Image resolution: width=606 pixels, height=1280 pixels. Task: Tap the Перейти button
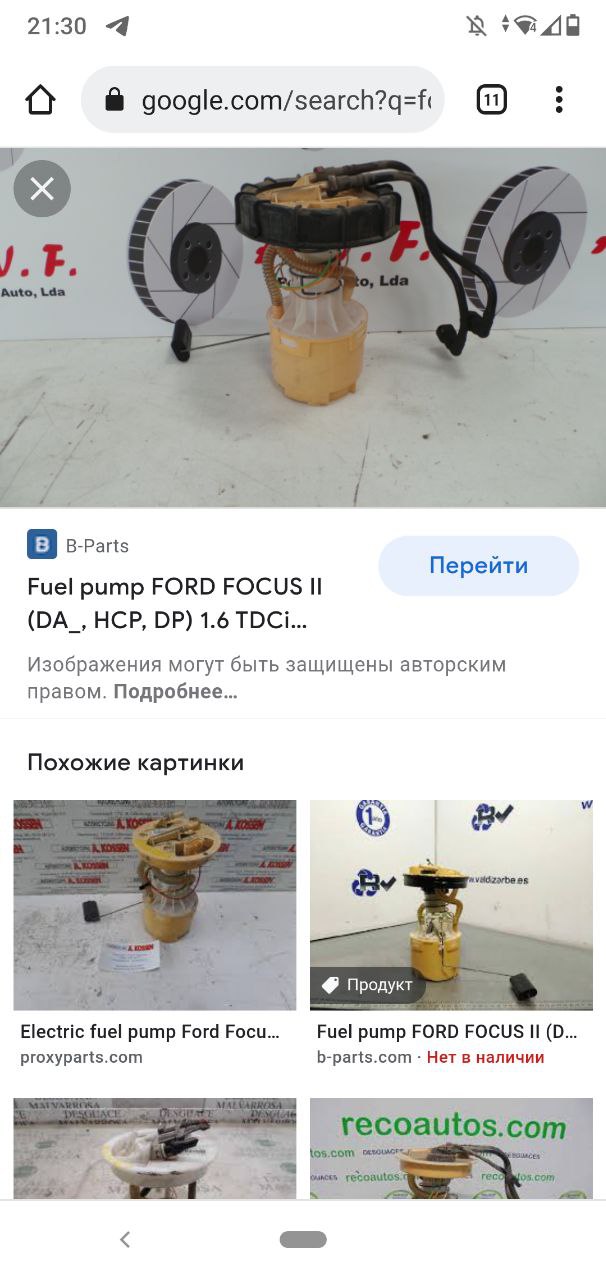click(x=479, y=565)
